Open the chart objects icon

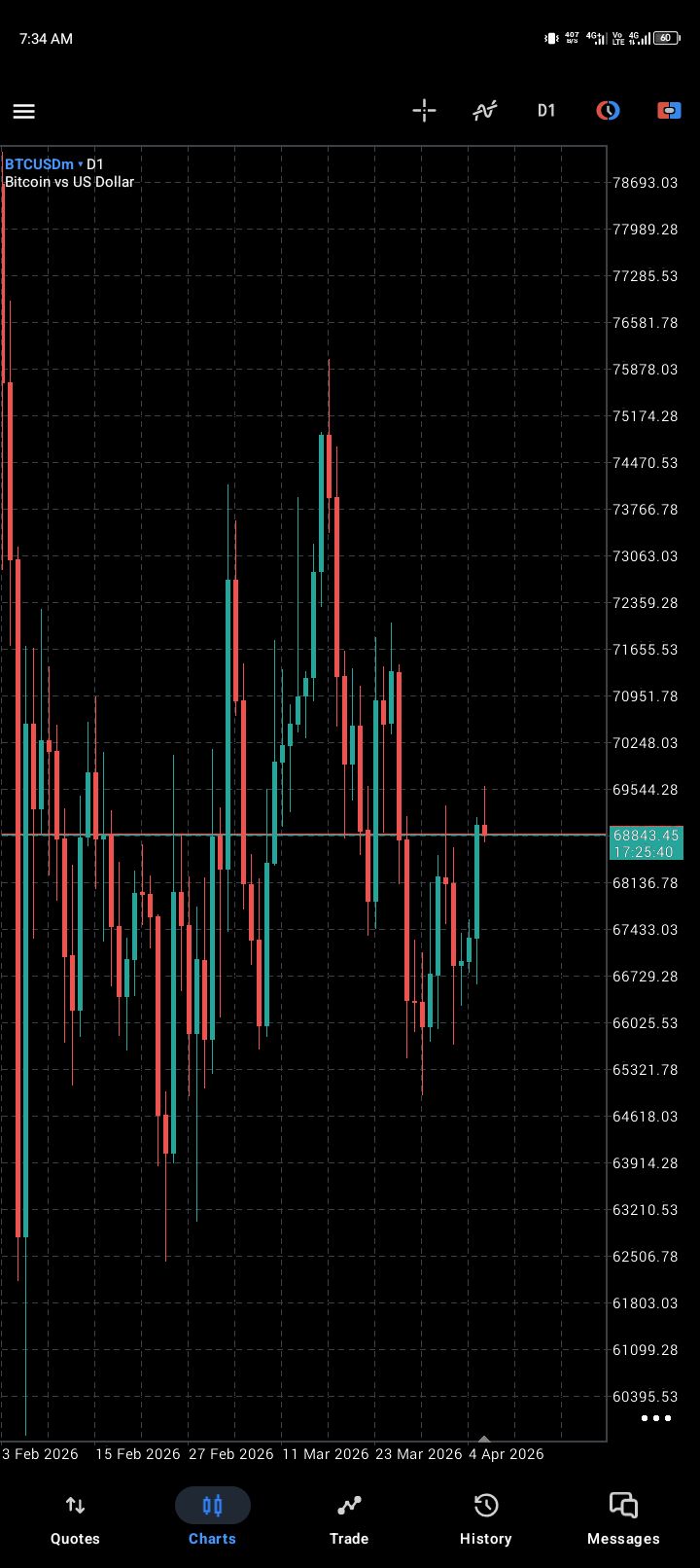608,111
